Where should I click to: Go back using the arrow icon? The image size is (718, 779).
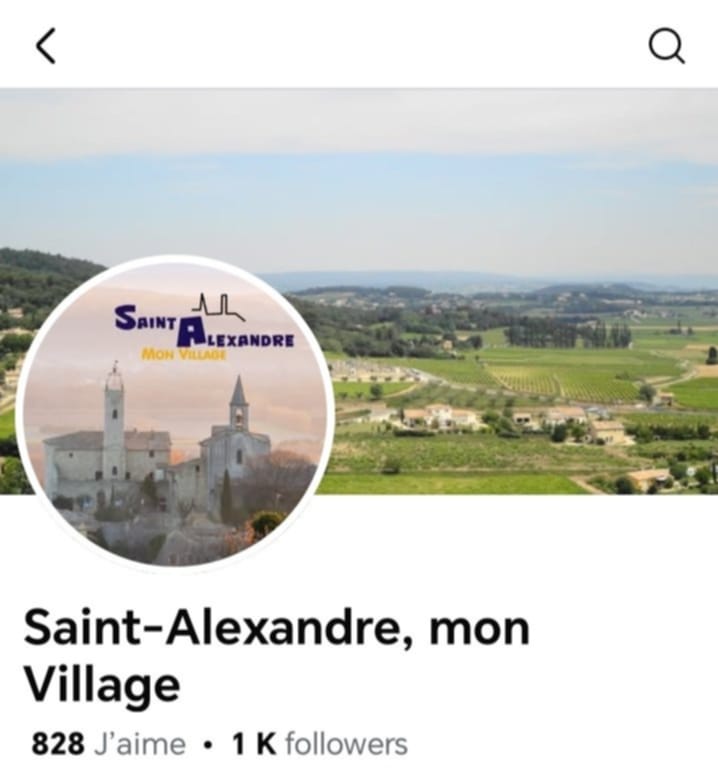coord(46,46)
